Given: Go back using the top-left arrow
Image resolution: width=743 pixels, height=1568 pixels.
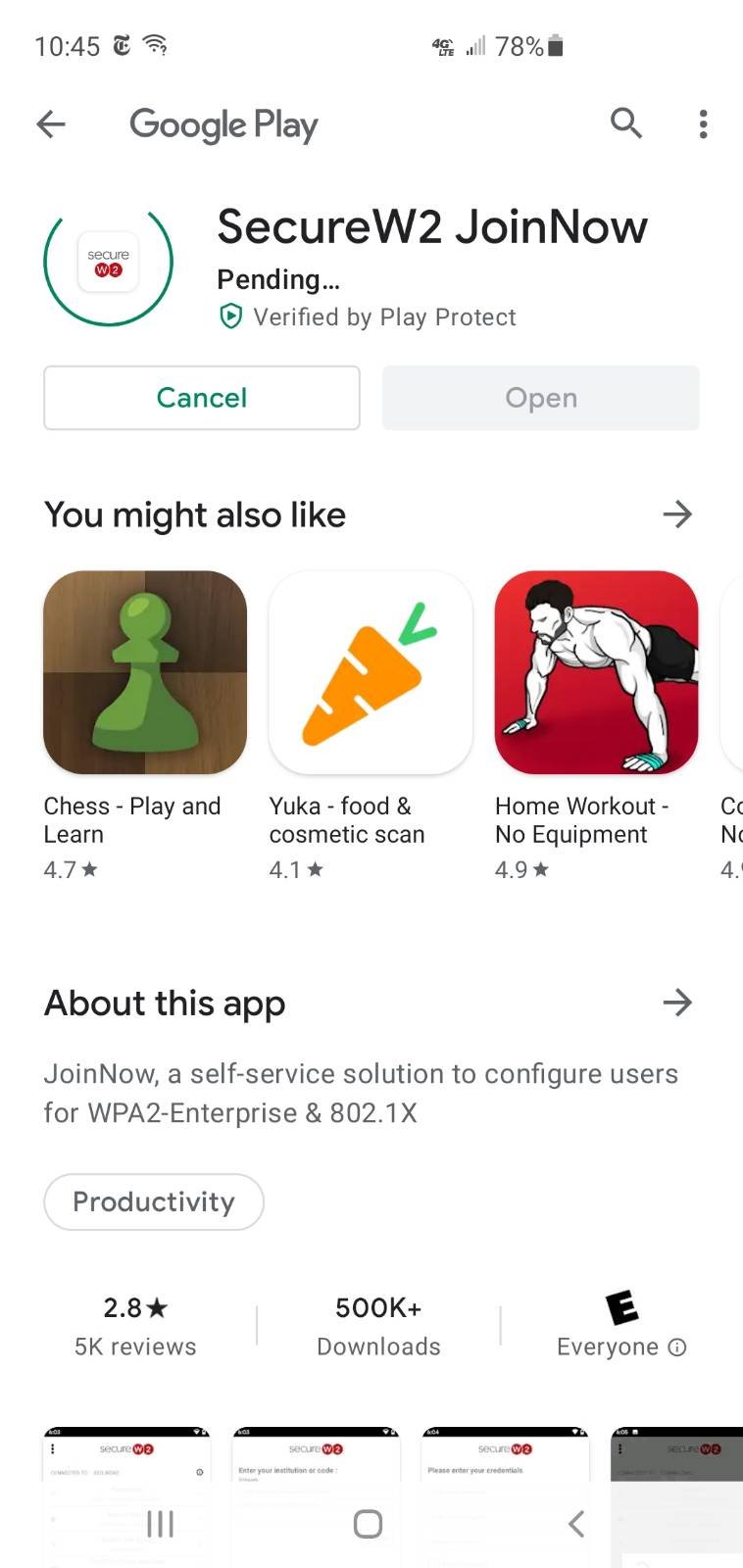Looking at the screenshot, I should coord(51,124).
